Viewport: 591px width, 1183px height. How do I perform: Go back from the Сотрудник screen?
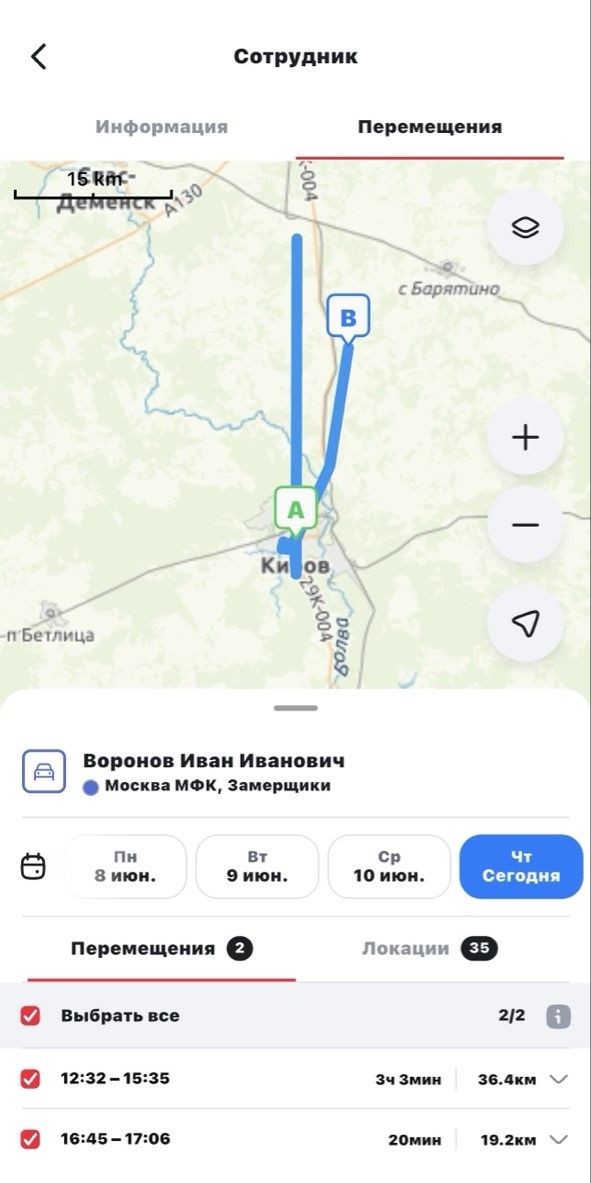[x=38, y=57]
